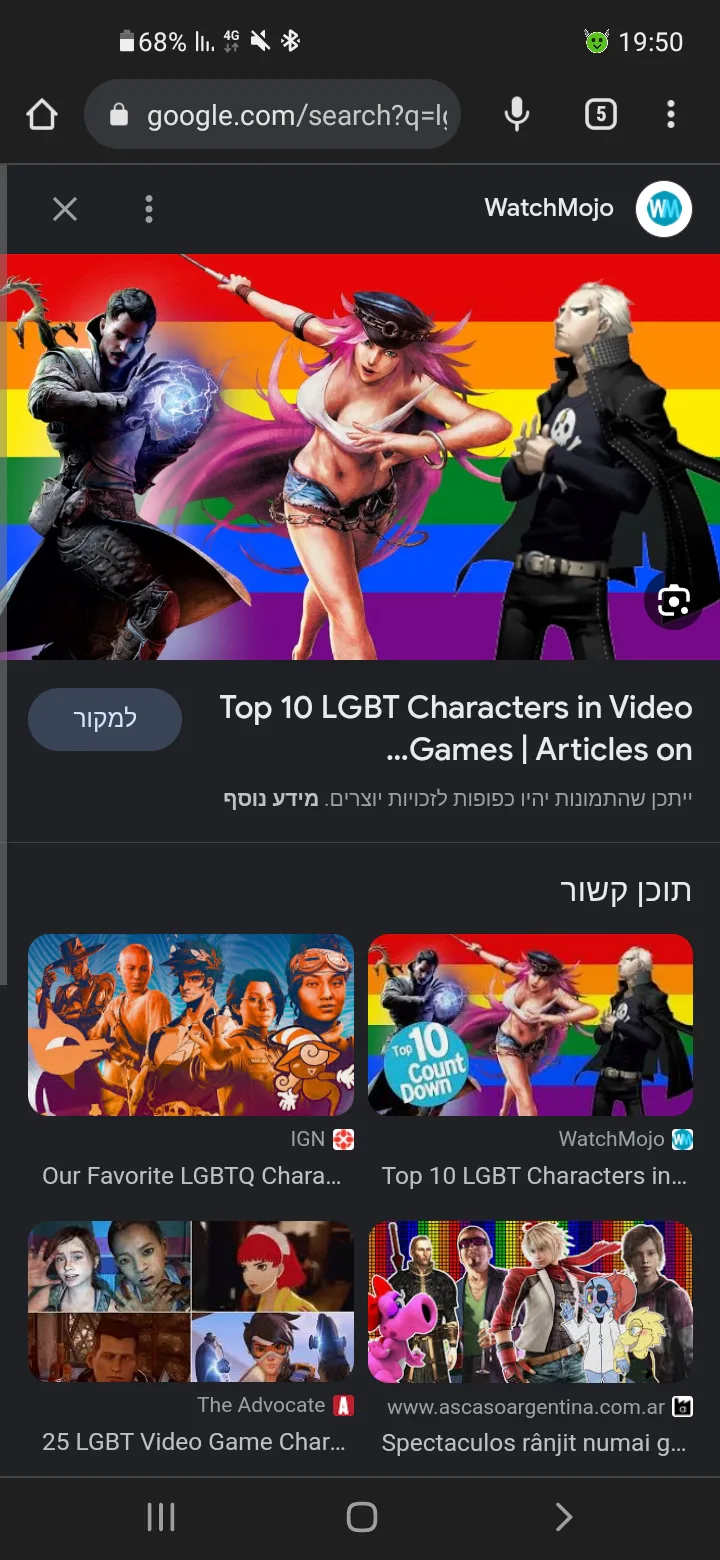Open the related WatchMojo Top 10 Countdown image
Image resolution: width=720 pixels, height=1560 pixels.
tap(530, 1025)
